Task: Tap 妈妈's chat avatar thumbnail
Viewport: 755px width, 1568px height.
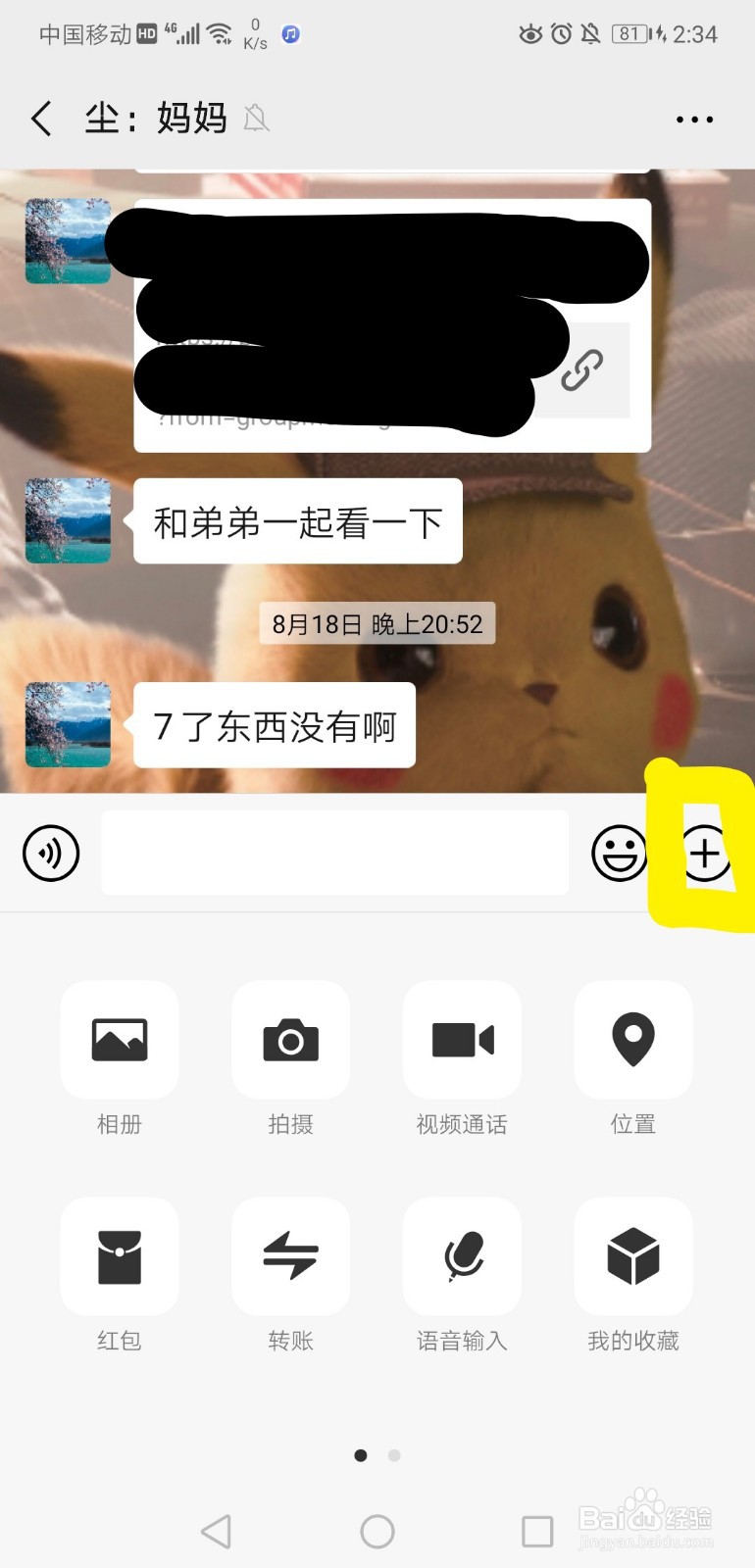Action: [66, 522]
